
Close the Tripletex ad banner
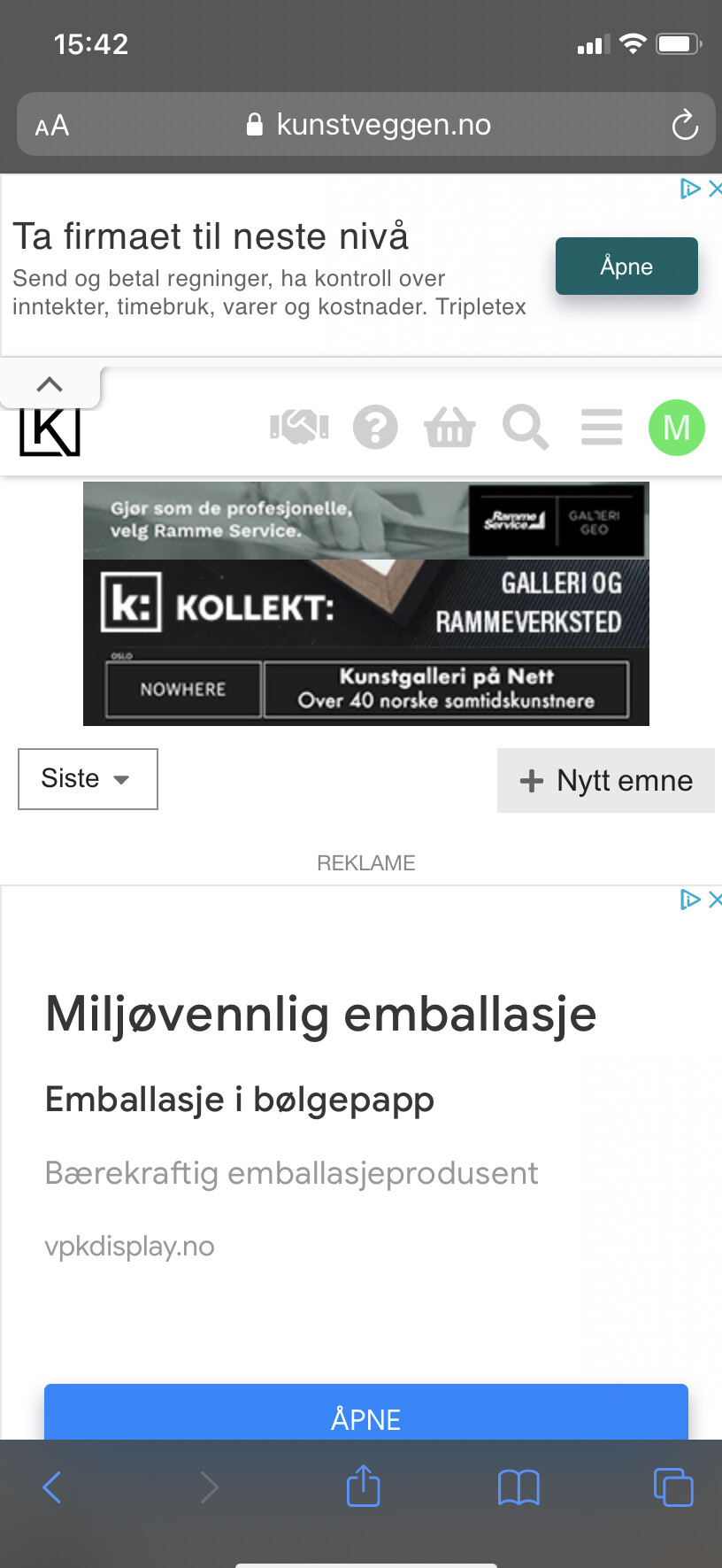(715, 189)
